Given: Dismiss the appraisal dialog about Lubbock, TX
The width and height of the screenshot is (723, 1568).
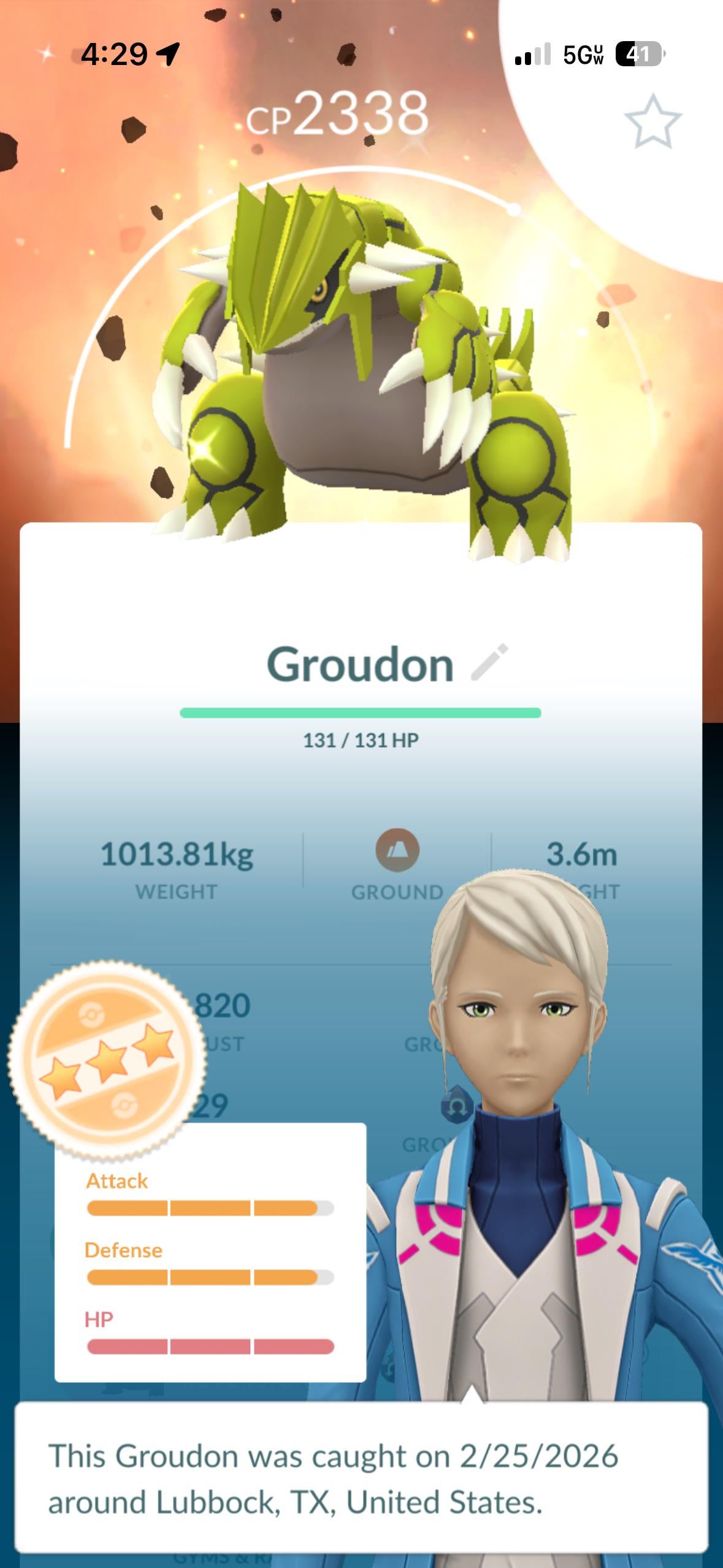Looking at the screenshot, I should coord(361,1477).
